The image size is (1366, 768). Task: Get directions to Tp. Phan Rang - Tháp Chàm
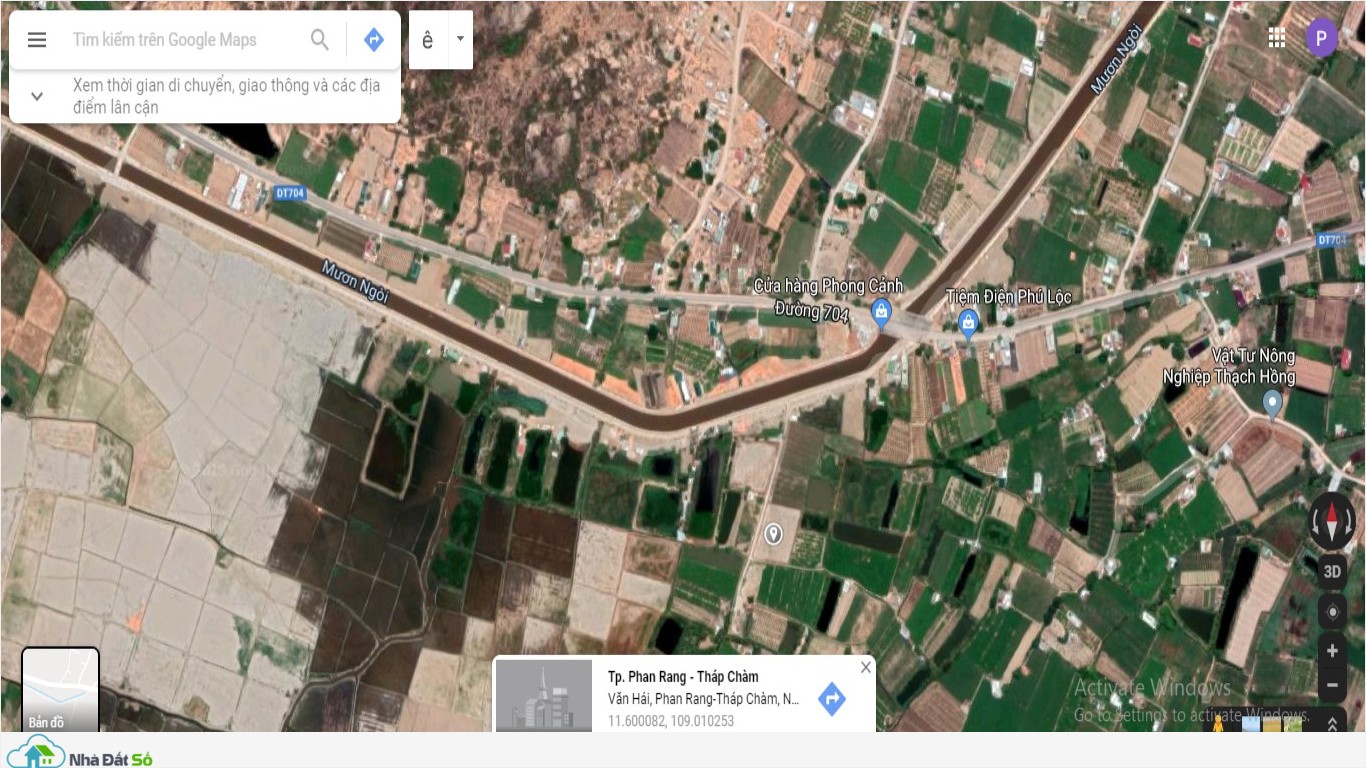[x=832, y=699]
